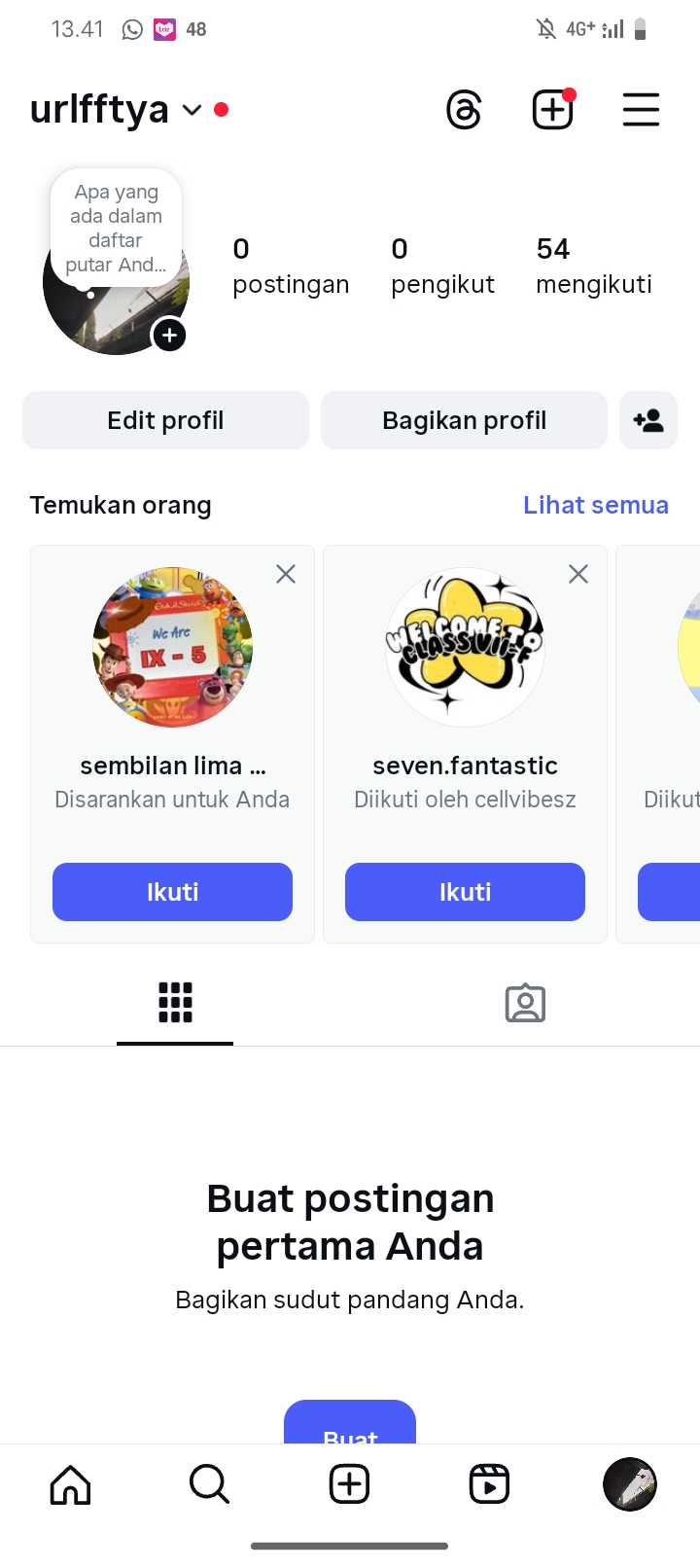Dismiss the sembilan lima suggestion
Viewport: 700px width, 1568px height.
point(286,574)
